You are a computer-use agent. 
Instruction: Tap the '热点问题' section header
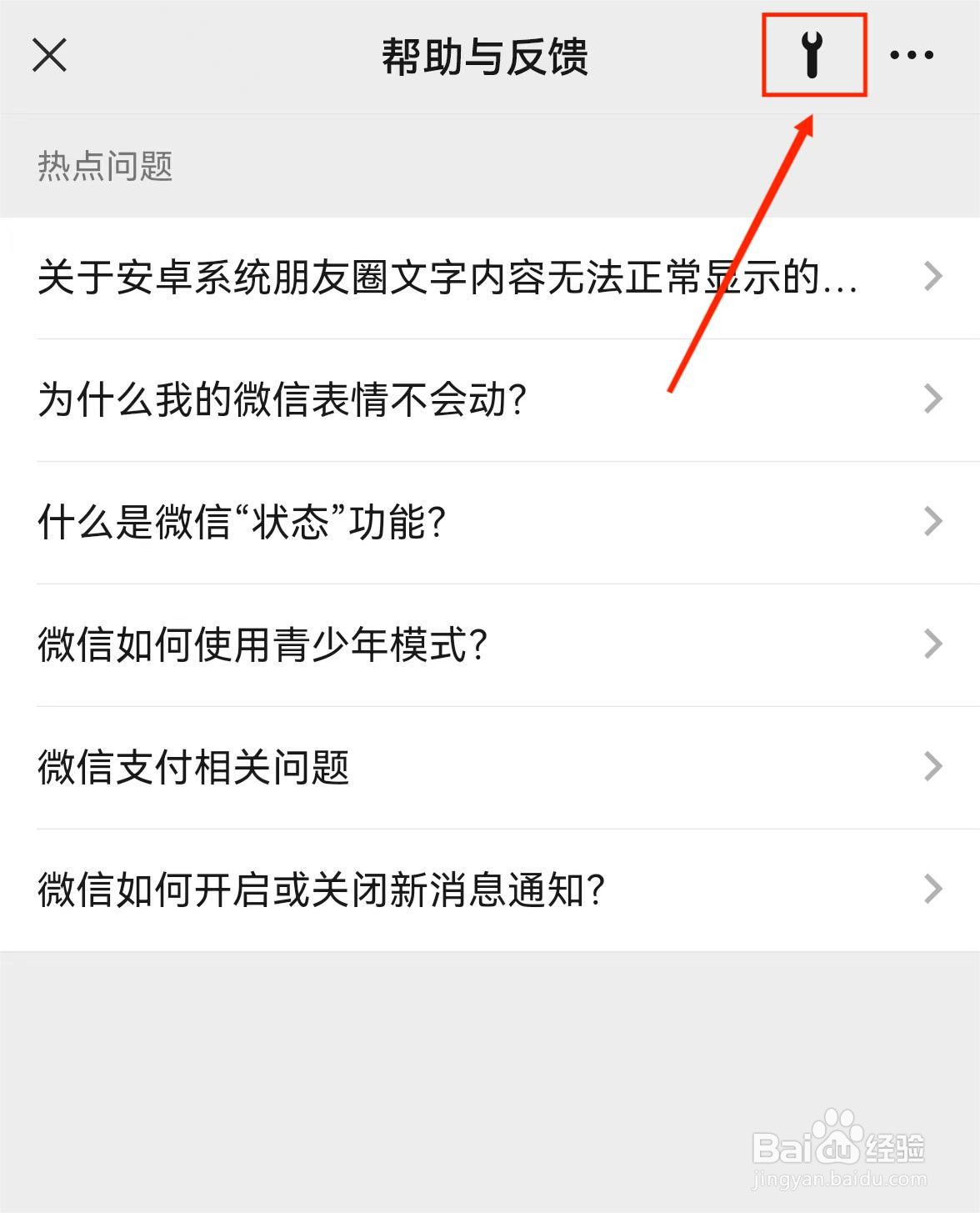(x=105, y=167)
